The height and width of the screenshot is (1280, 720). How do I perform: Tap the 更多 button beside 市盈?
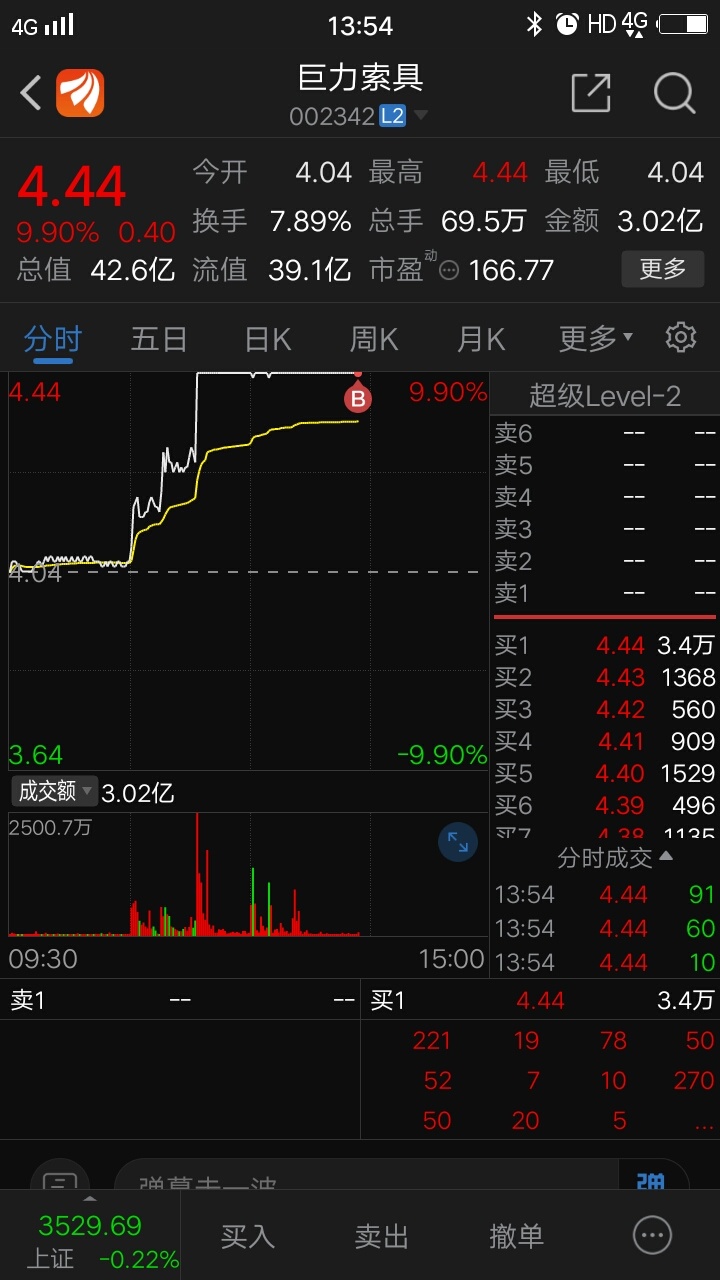coord(662,269)
